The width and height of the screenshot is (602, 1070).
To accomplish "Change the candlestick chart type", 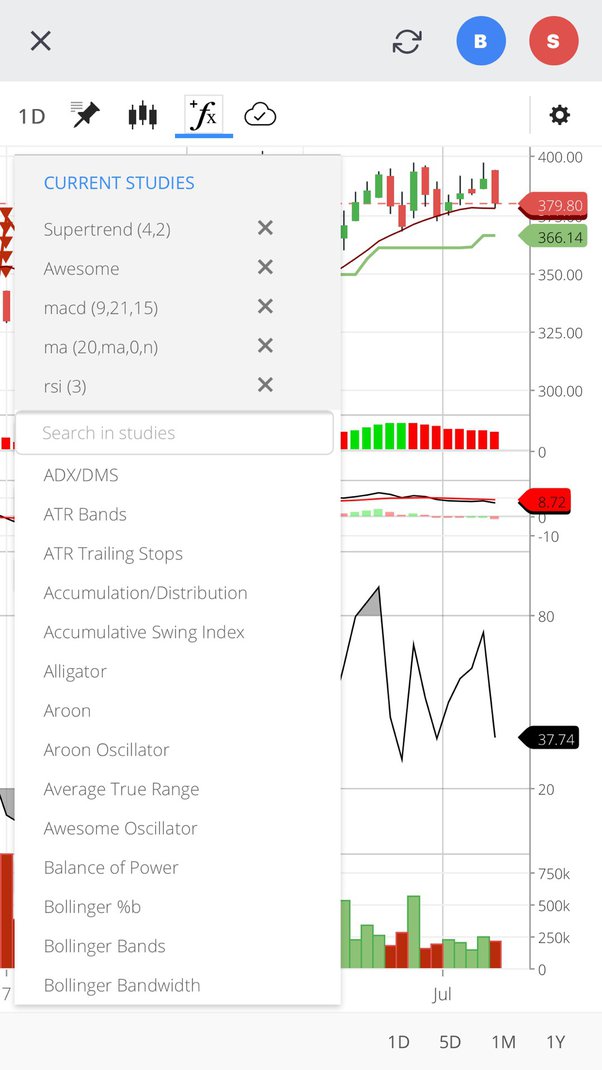I will [x=143, y=115].
